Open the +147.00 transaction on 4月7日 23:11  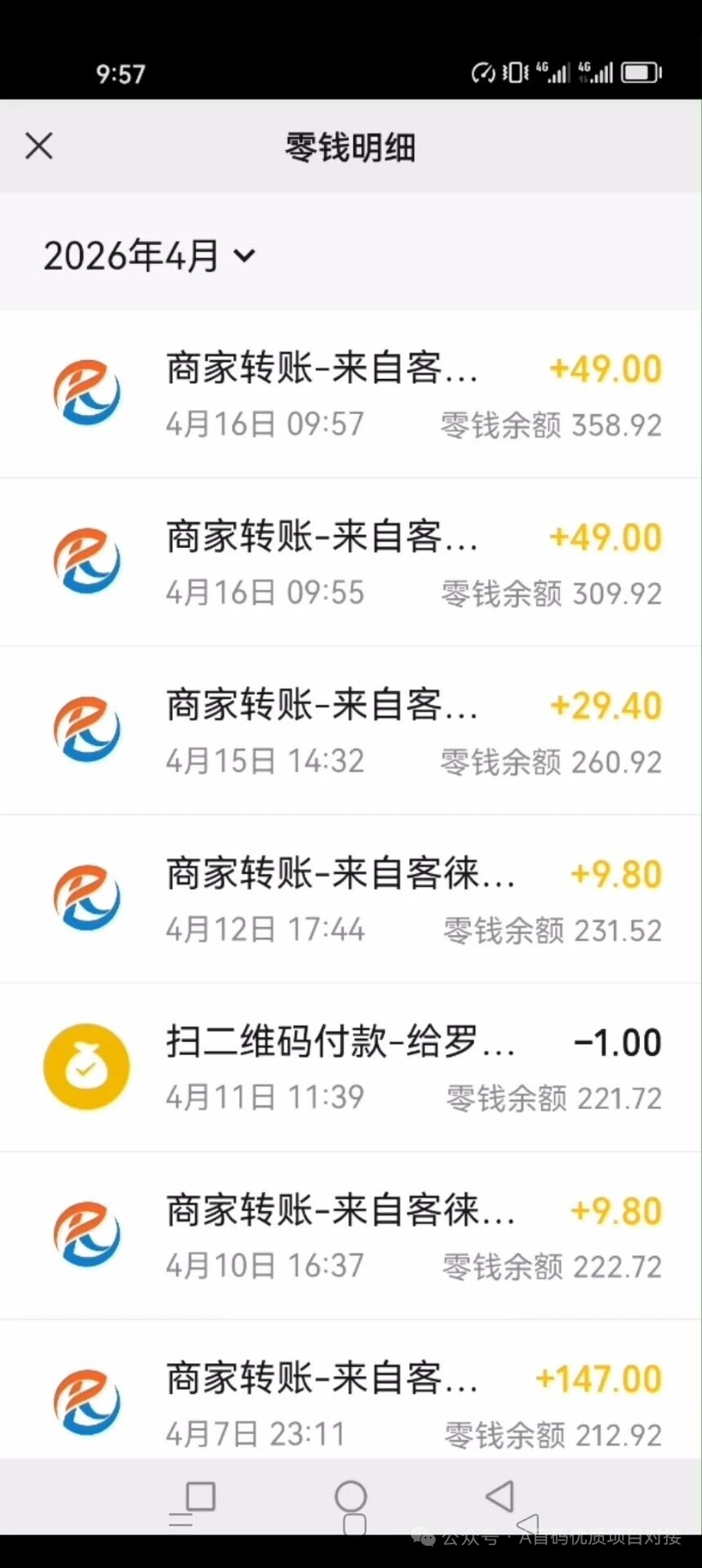pyautogui.click(x=351, y=1403)
